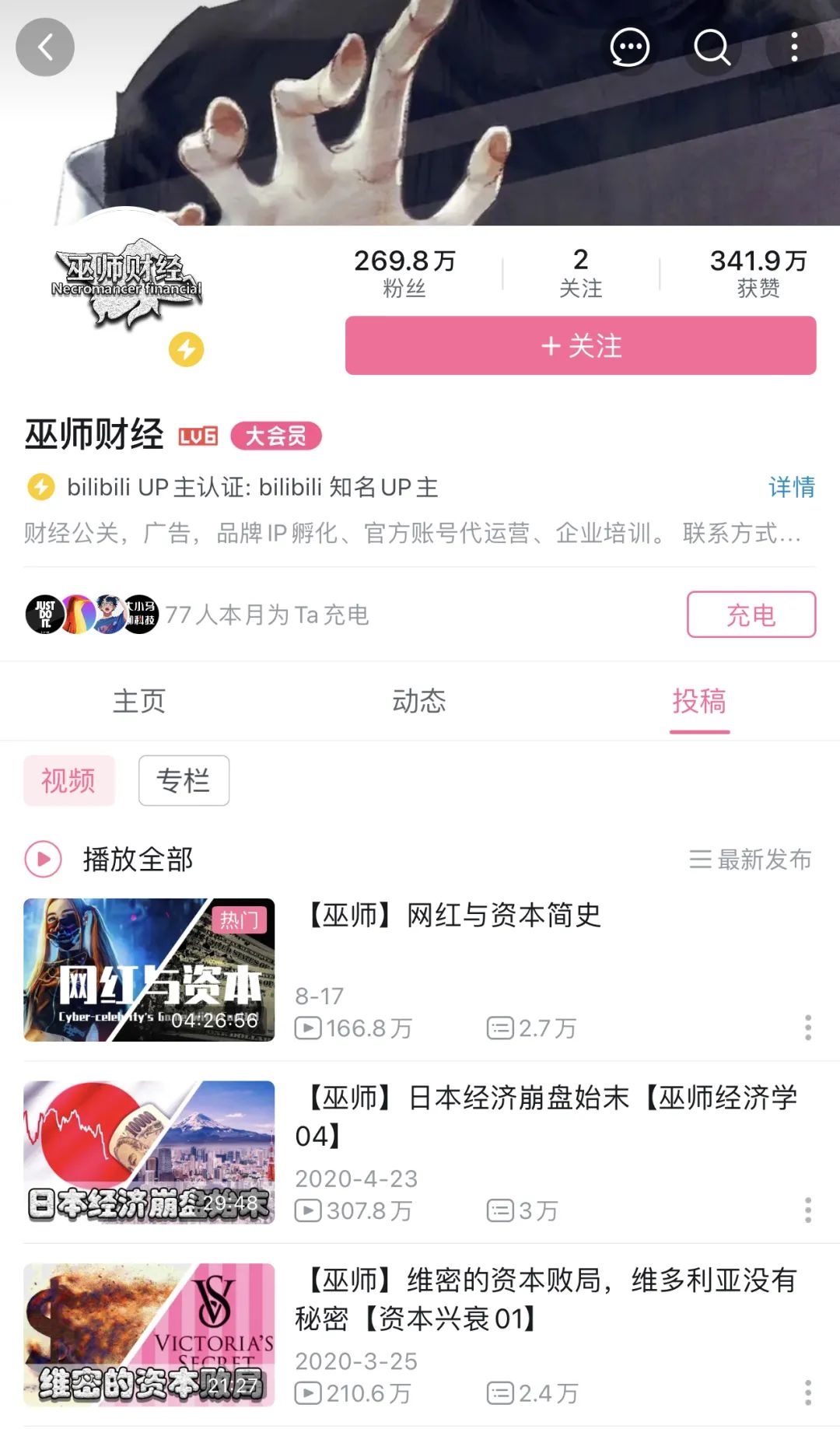This screenshot has width=840, height=1429.
Task: Switch to the 主页 tab
Action: click(x=139, y=701)
